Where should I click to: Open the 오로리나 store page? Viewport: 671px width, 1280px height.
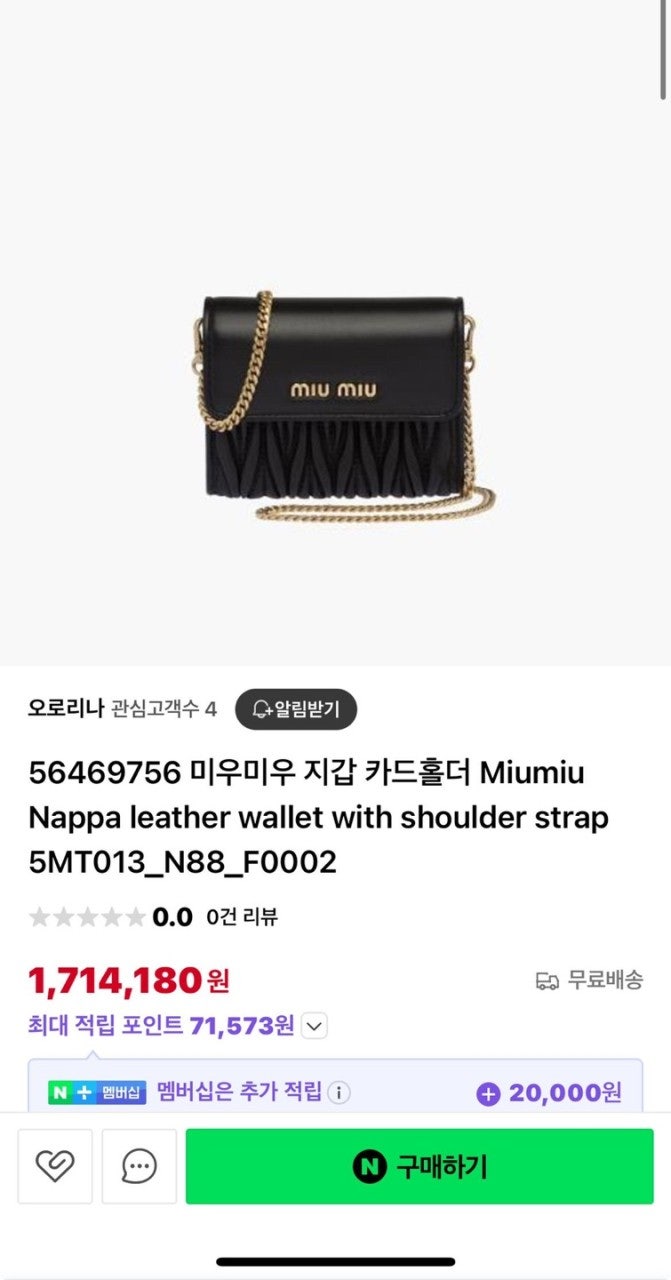tap(66, 709)
